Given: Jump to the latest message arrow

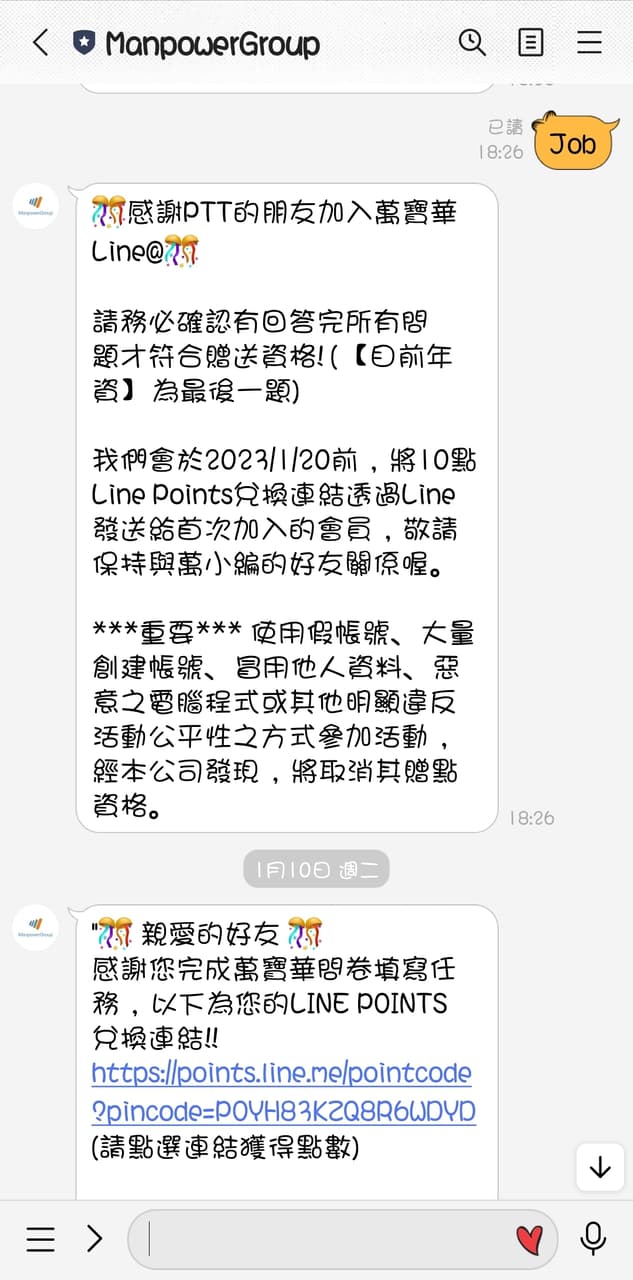Looking at the screenshot, I should [600, 1167].
